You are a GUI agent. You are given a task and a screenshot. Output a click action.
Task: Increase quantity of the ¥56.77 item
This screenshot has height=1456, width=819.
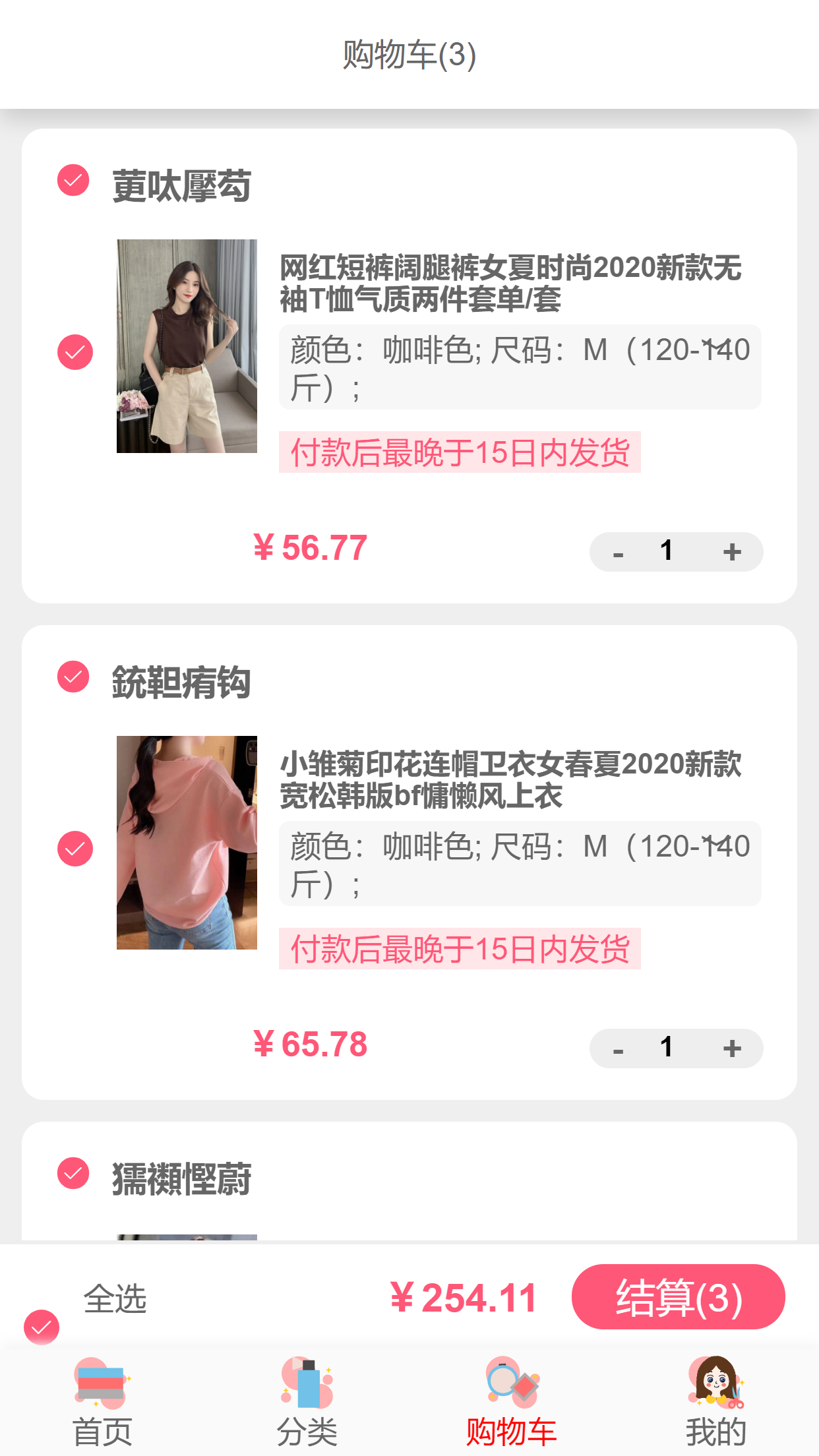pyautogui.click(x=731, y=552)
